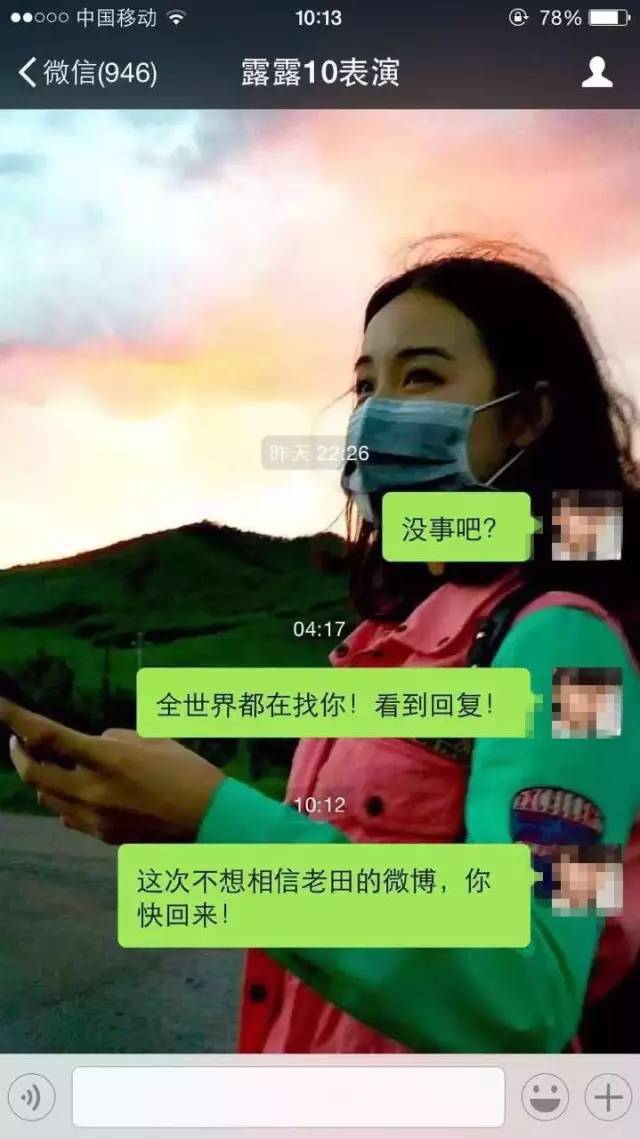Open the plus attachments menu
Image resolution: width=640 pixels, height=1139 pixels.
608,1098
